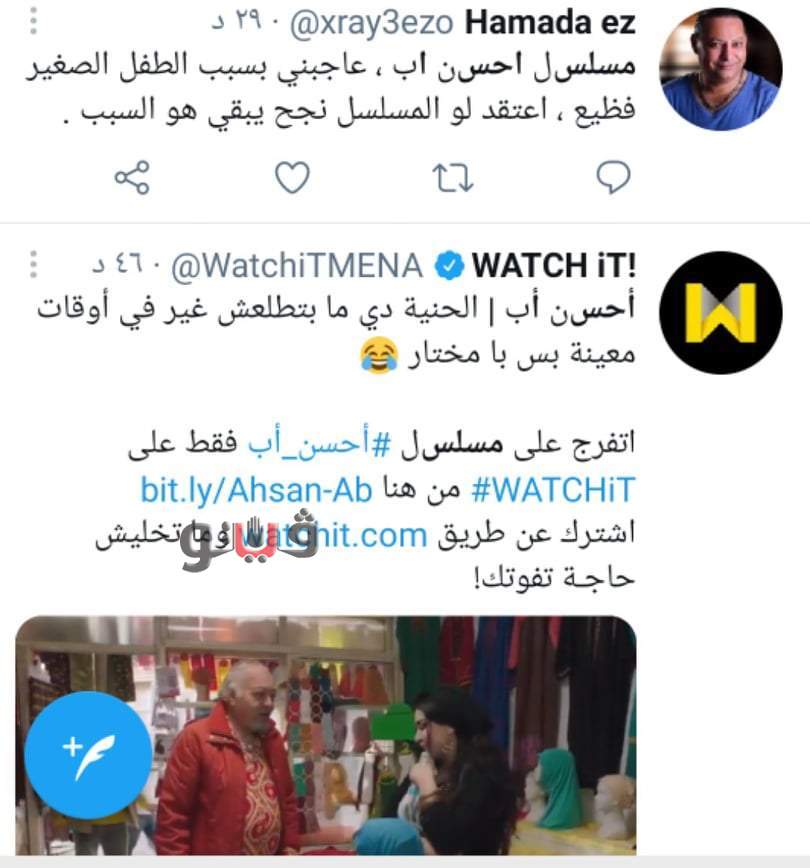
Task: Share Hamada ez's tweet
Action: coord(131,178)
